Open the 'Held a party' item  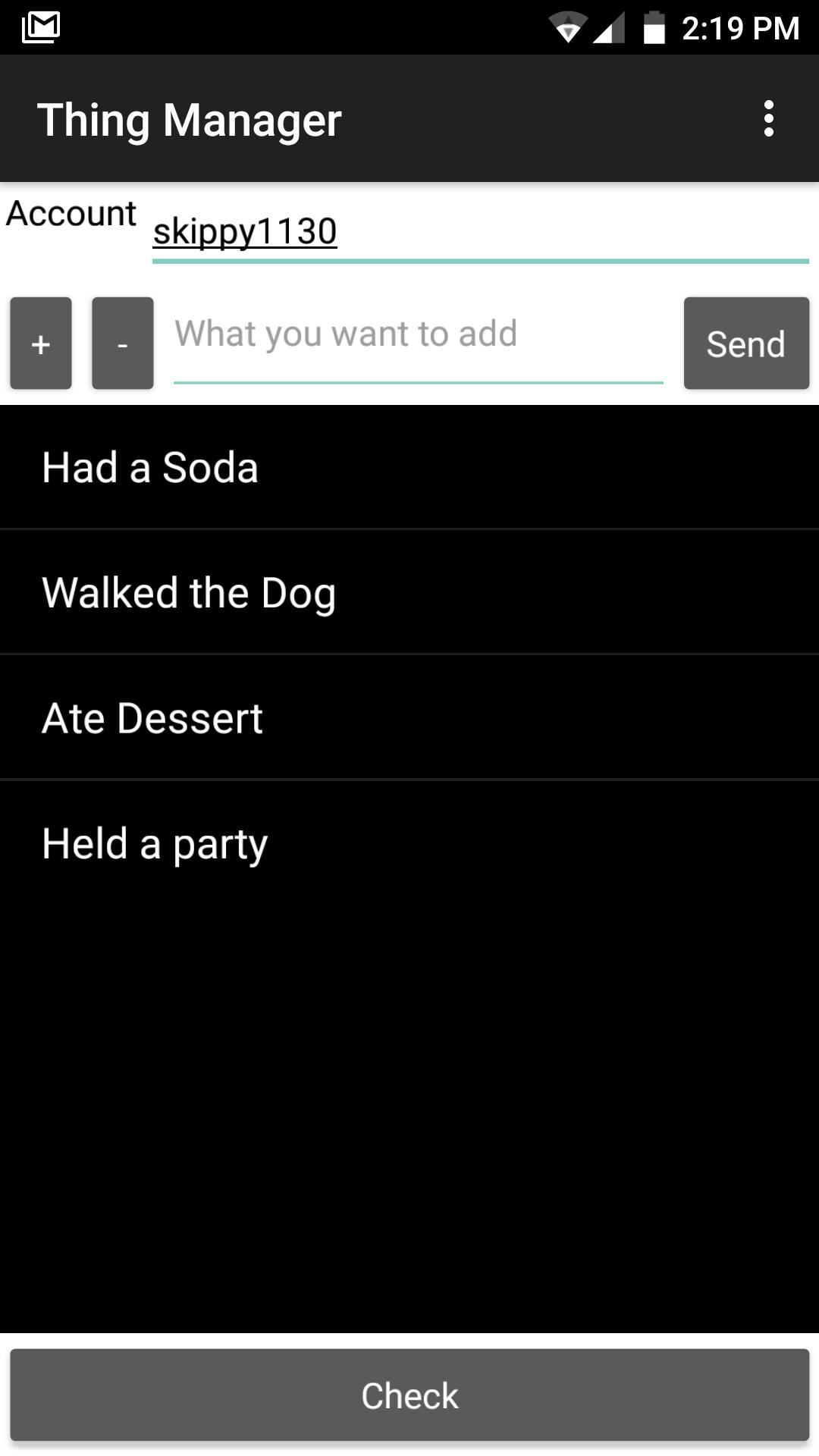[x=409, y=843]
